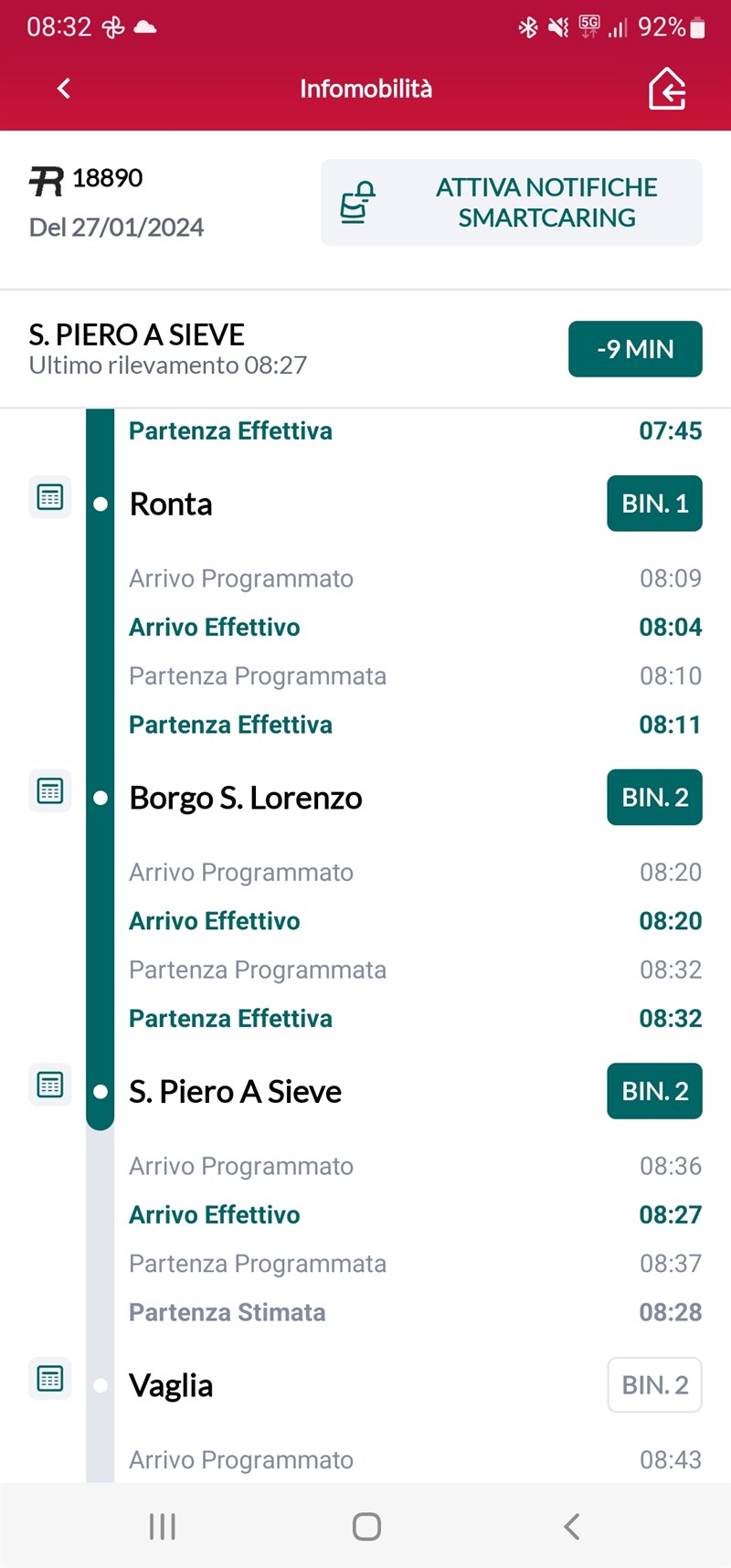Toggle the BIN. 1 platform badge for Ronta
The image size is (731, 1568).
tap(654, 503)
